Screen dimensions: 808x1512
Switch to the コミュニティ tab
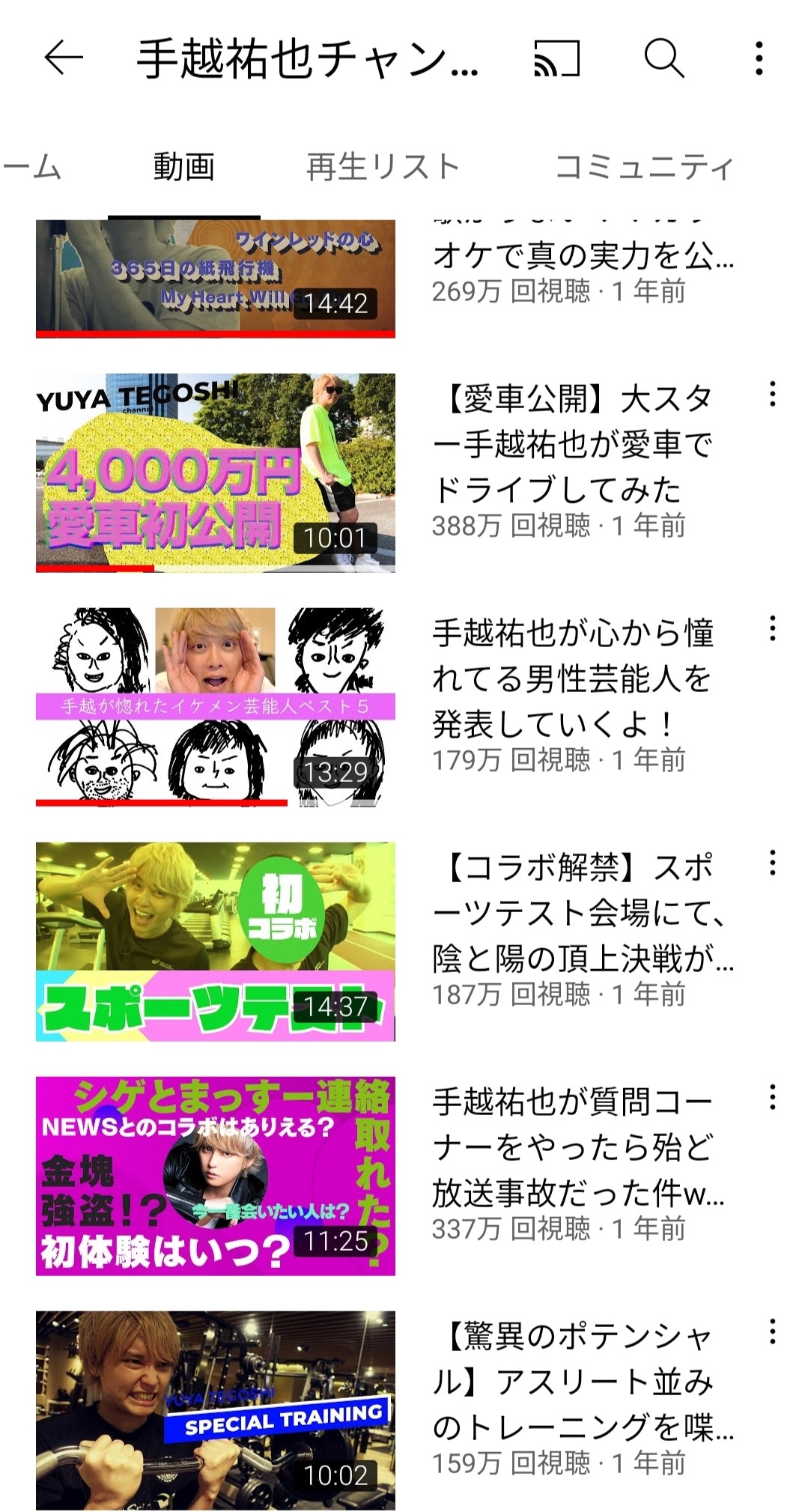[644, 166]
